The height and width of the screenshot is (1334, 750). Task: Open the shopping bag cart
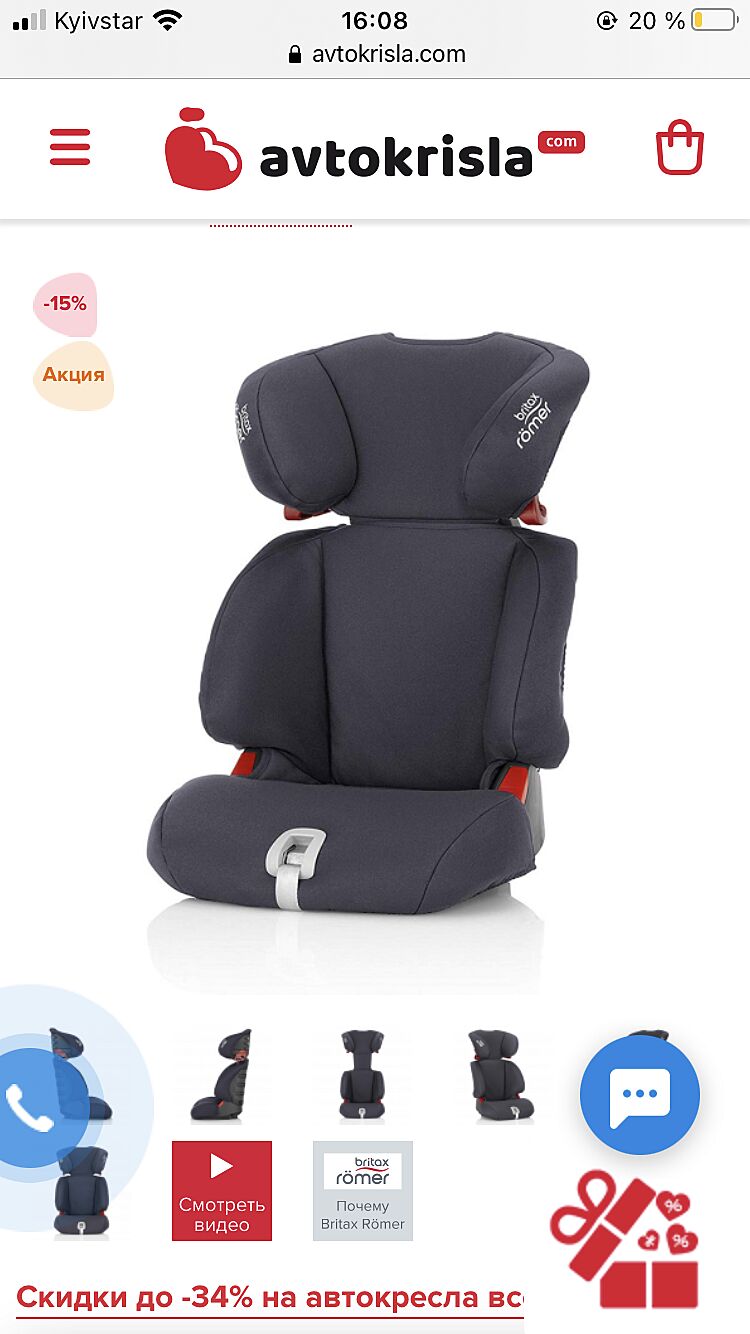(x=680, y=148)
